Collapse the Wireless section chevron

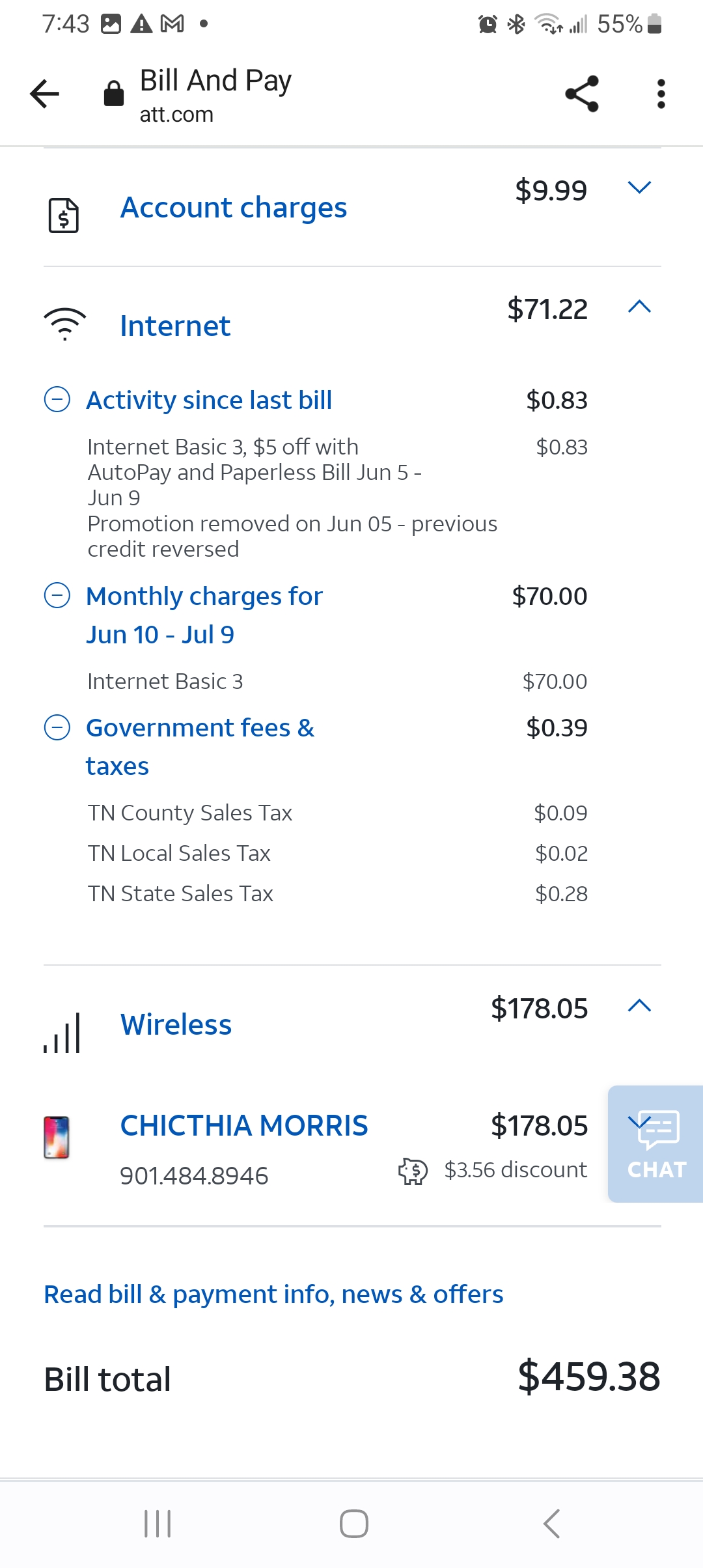(640, 1007)
